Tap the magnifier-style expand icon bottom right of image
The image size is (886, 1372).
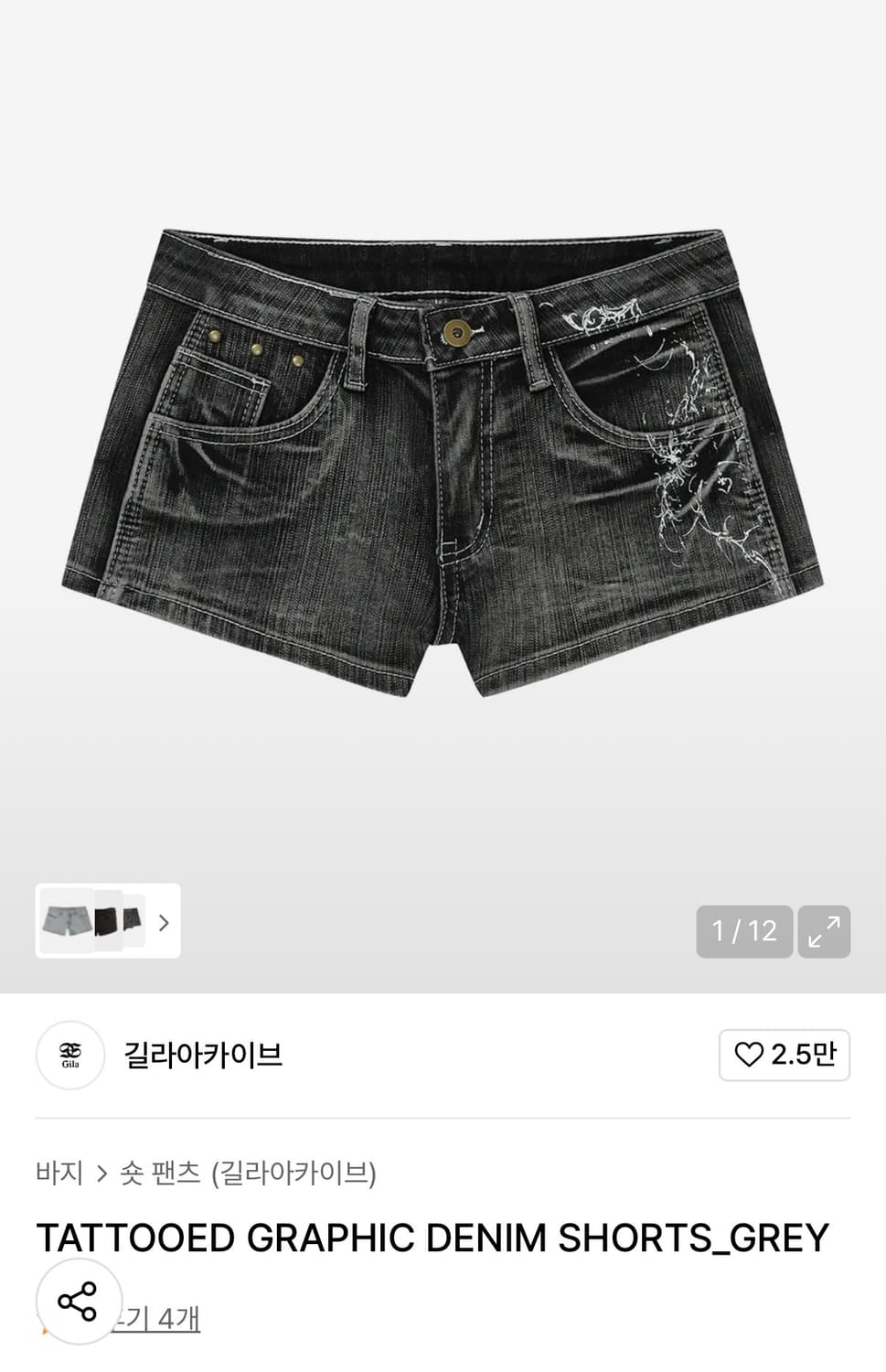(824, 930)
